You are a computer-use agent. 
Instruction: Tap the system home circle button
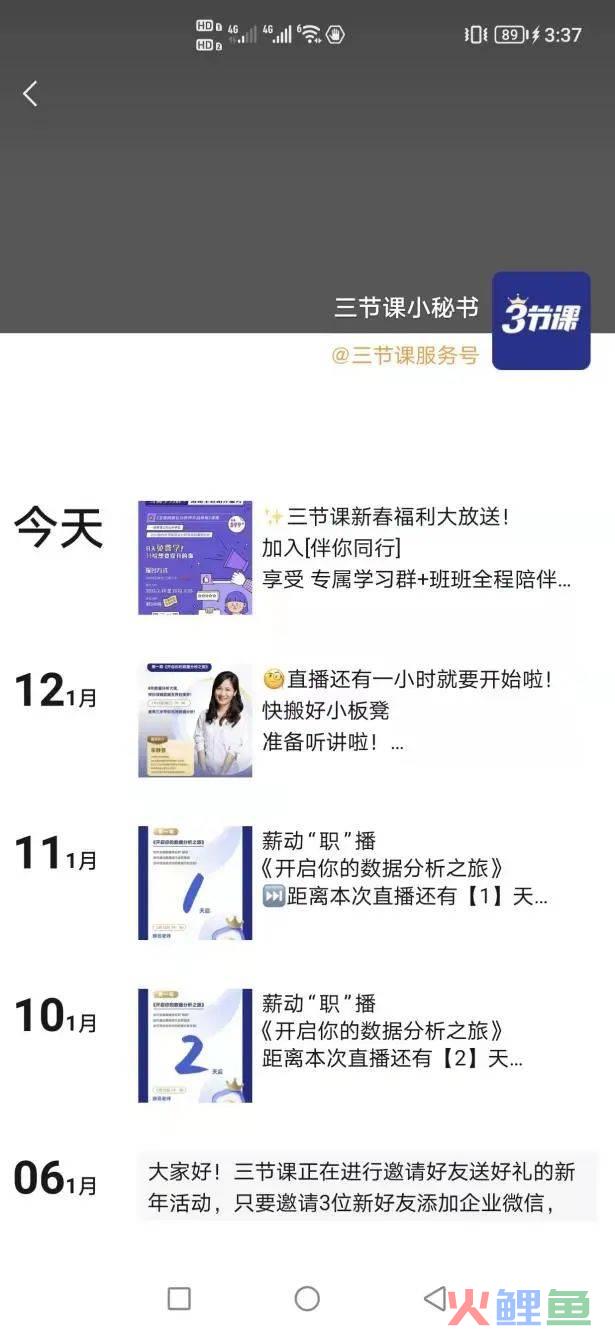[307, 1298]
